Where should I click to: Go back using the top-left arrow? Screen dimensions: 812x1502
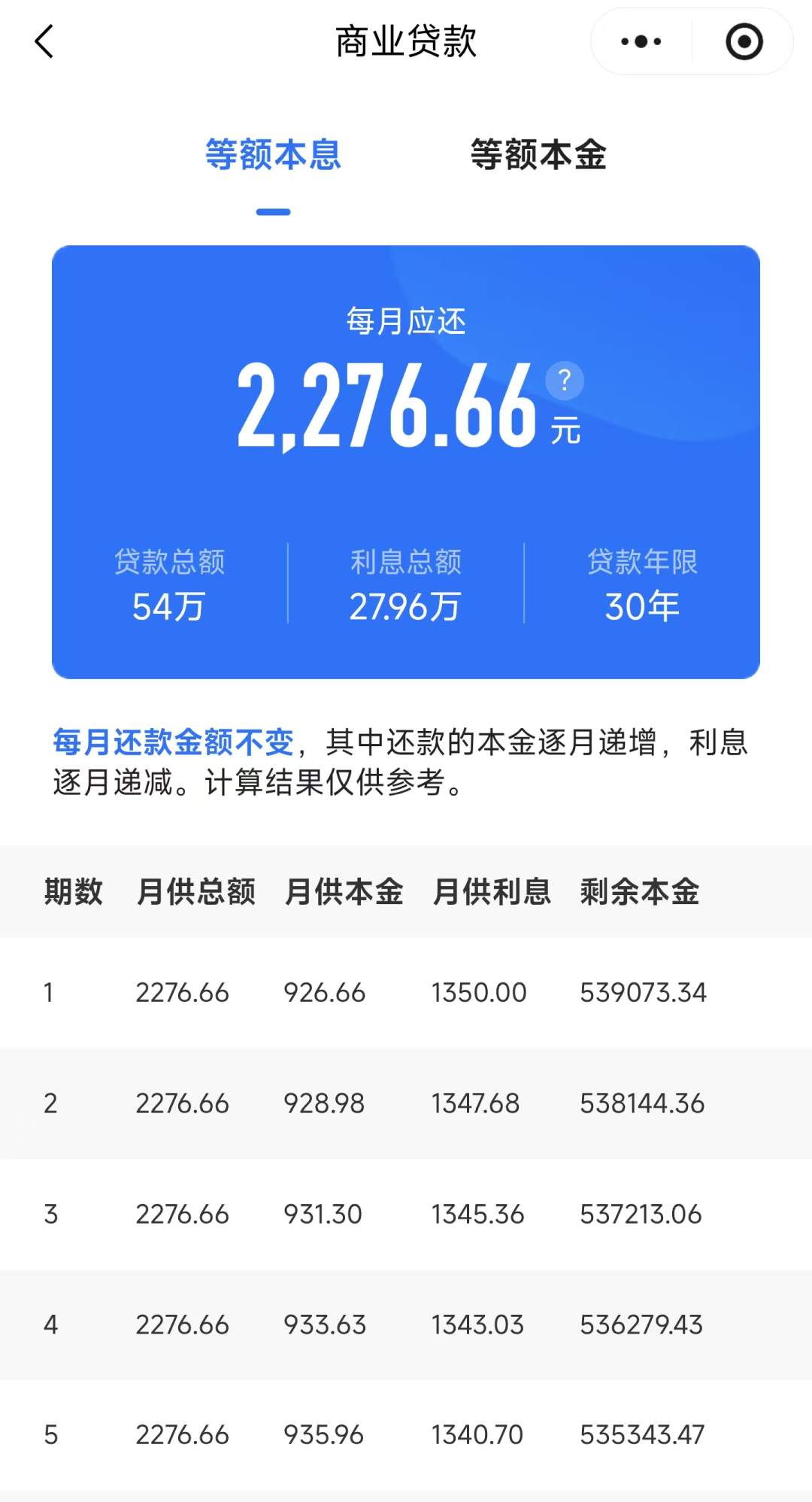click(44, 41)
